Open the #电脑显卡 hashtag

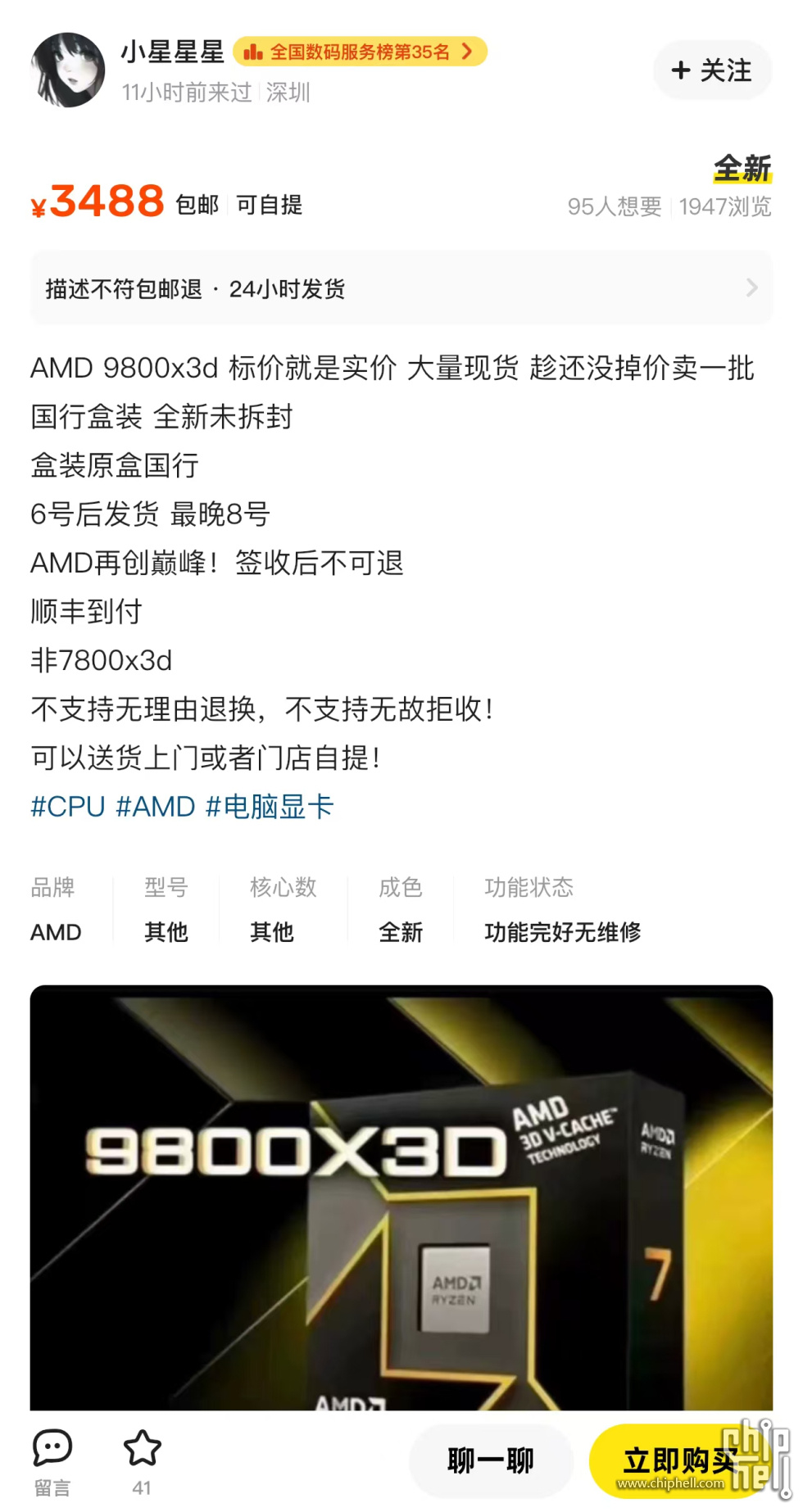[x=270, y=806]
